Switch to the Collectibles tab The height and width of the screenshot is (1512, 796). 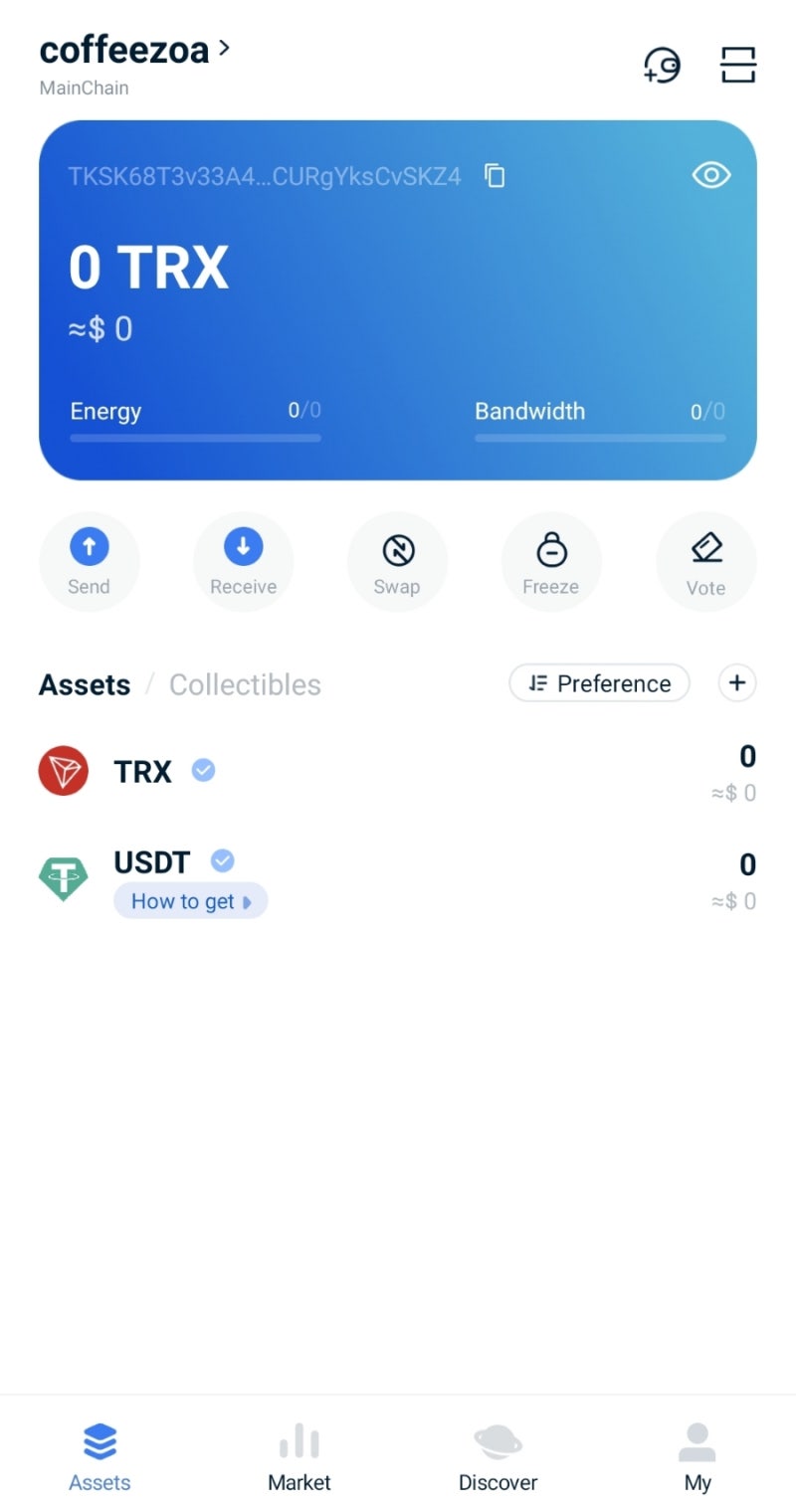pyautogui.click(x=245, y=684)
